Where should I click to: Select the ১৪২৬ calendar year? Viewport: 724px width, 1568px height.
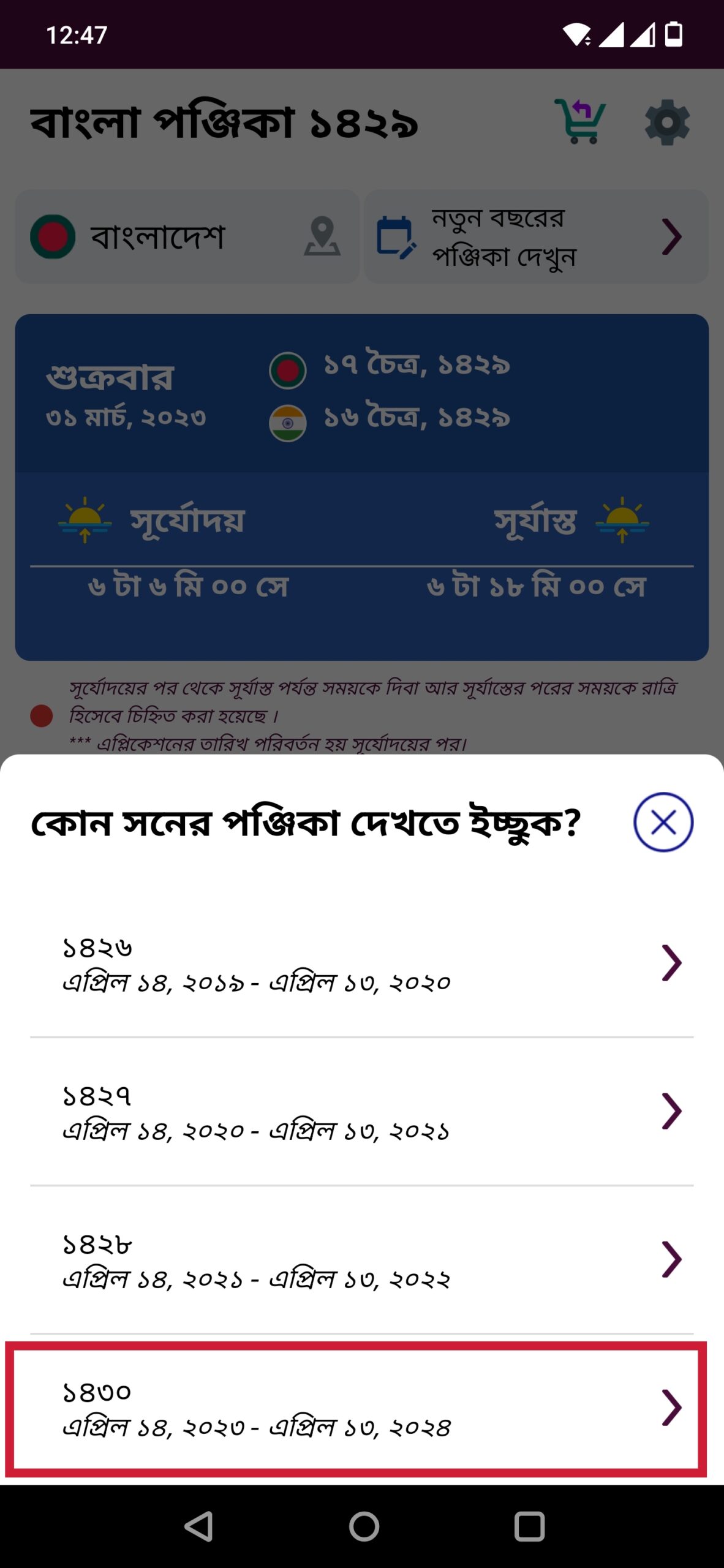click(361, 964)
